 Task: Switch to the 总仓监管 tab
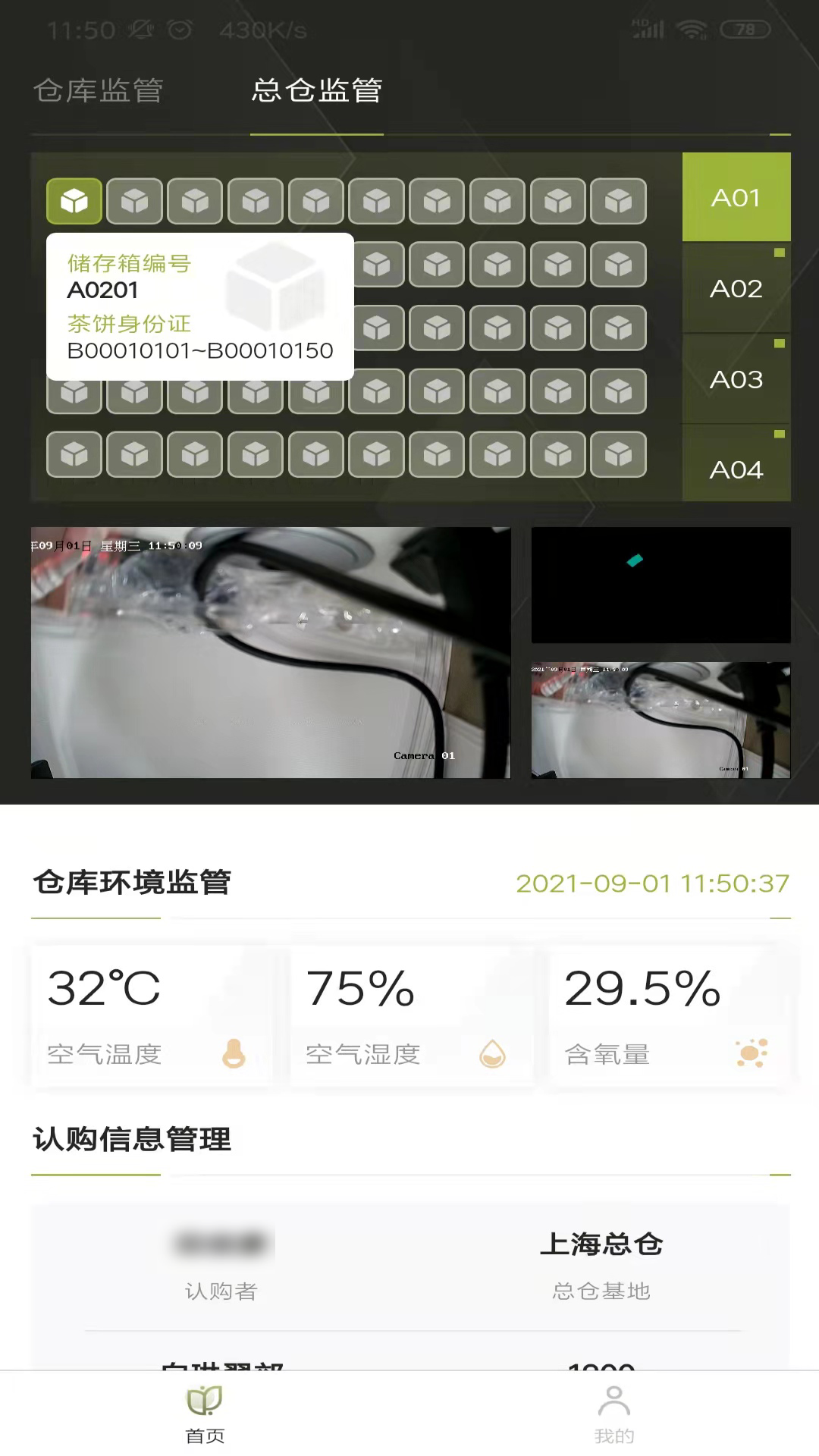(x=316, y=91)
